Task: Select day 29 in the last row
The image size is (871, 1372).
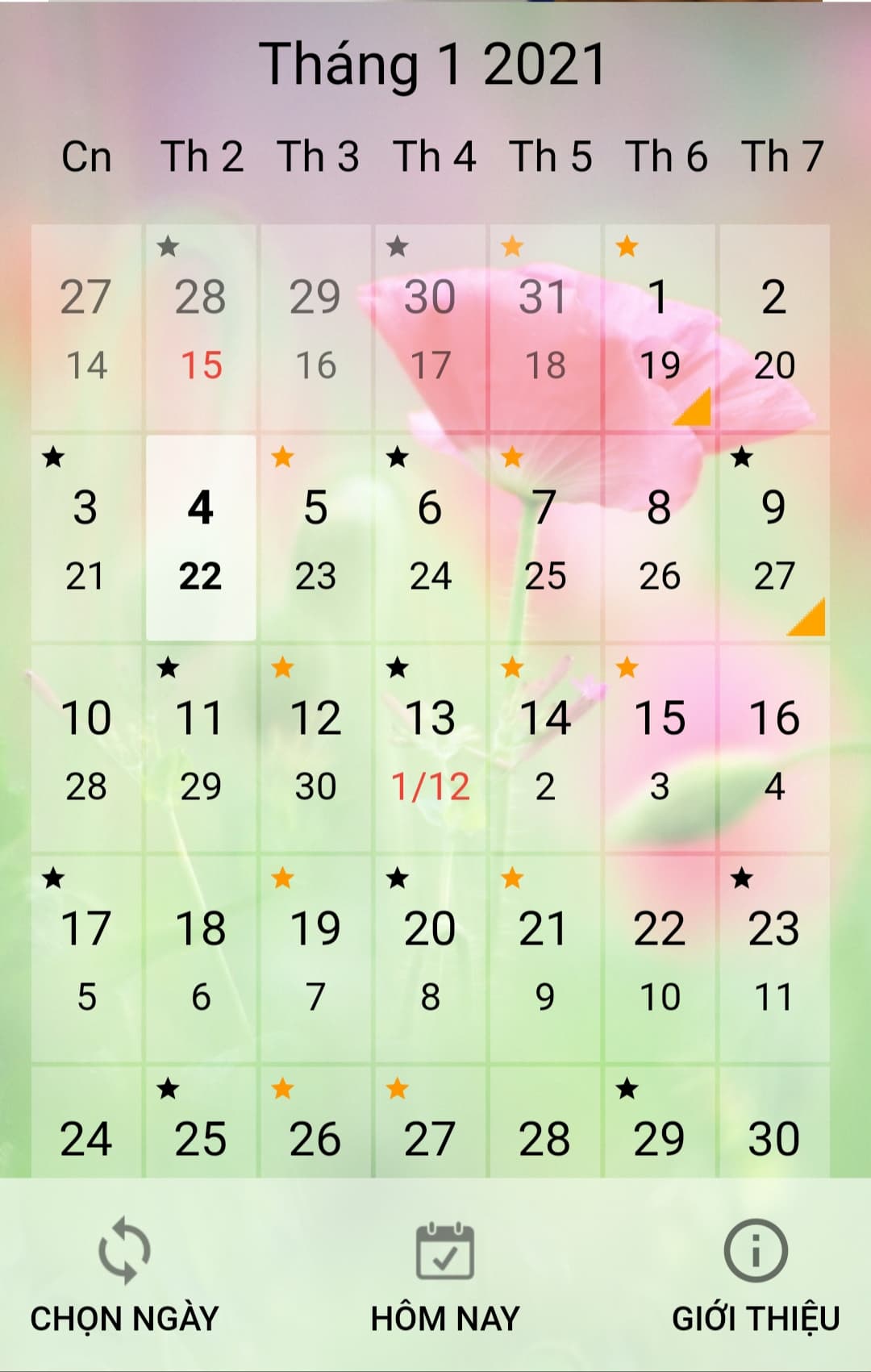Action: point(660,1129)
